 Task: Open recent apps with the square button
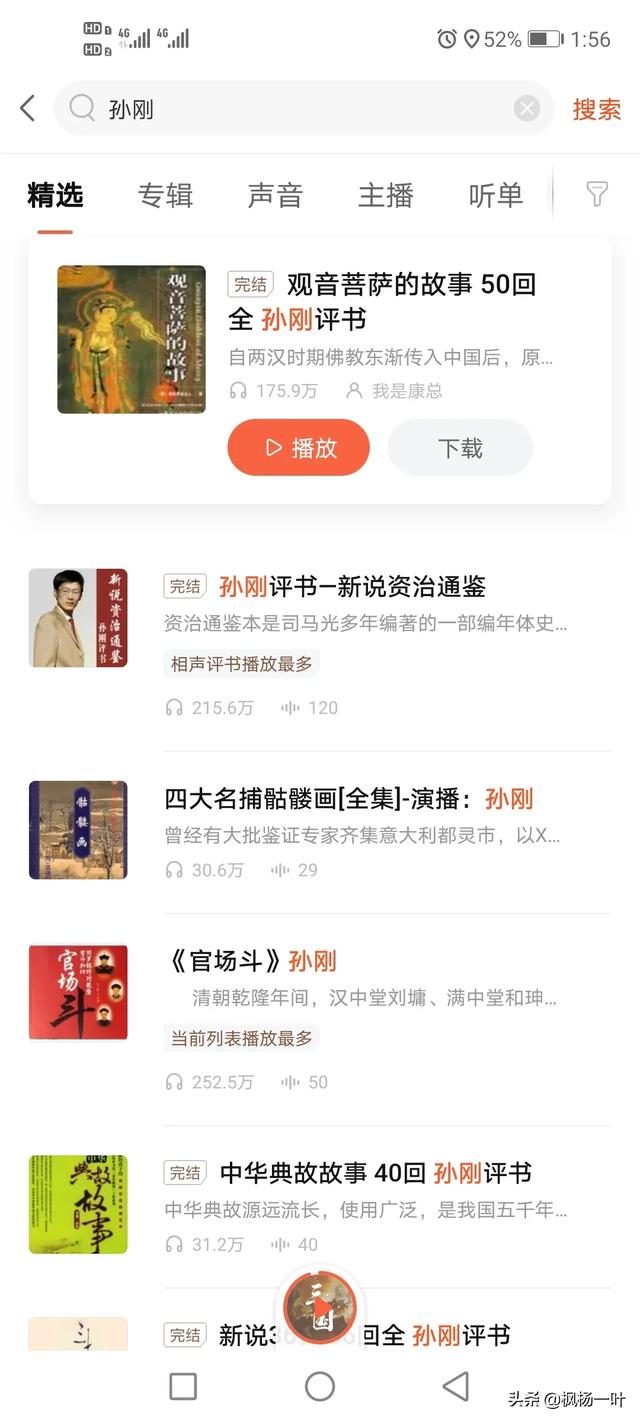(x=183, y=1386)
